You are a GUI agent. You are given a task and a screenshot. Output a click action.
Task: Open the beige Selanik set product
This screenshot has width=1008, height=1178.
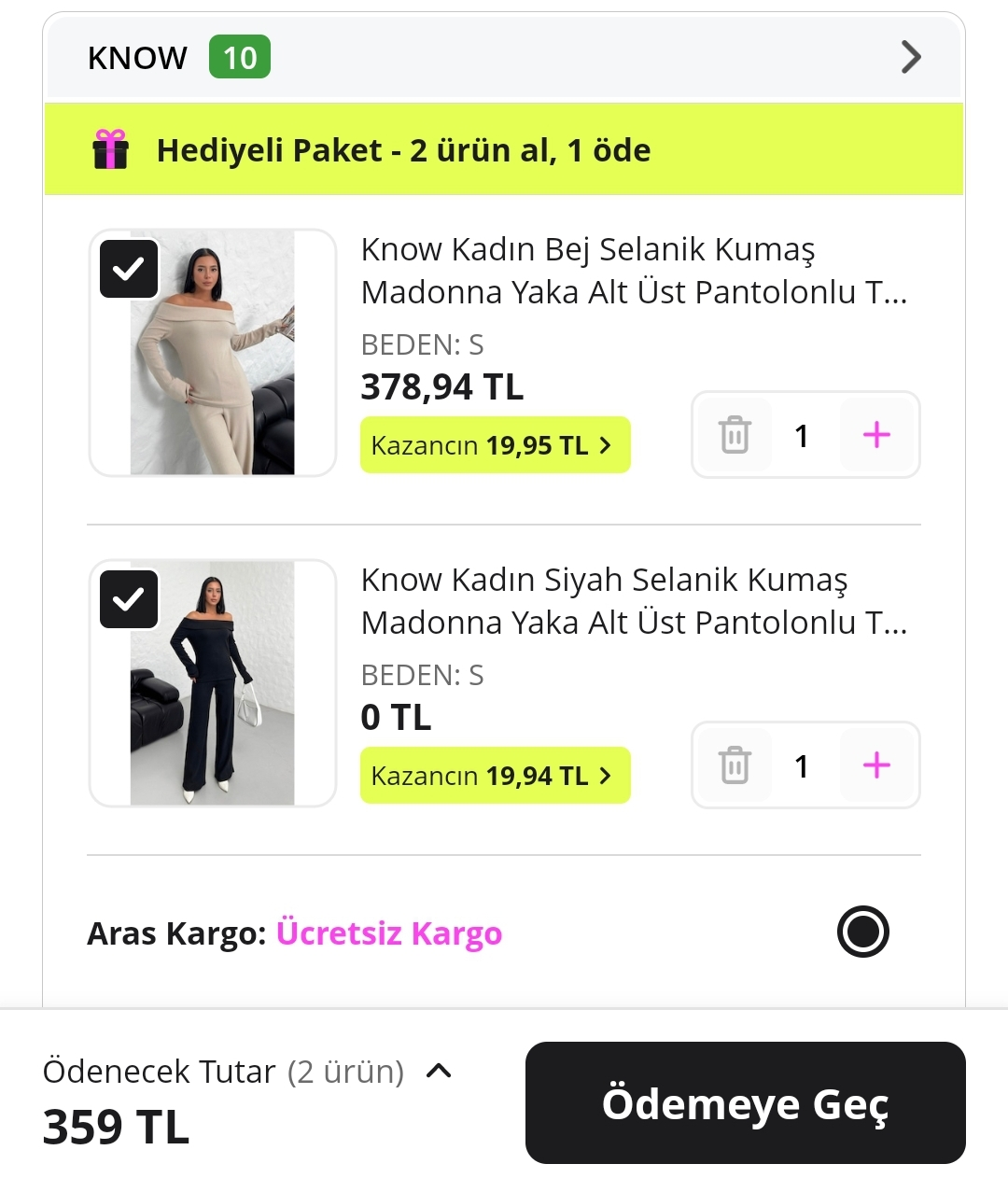coord(633,271)
